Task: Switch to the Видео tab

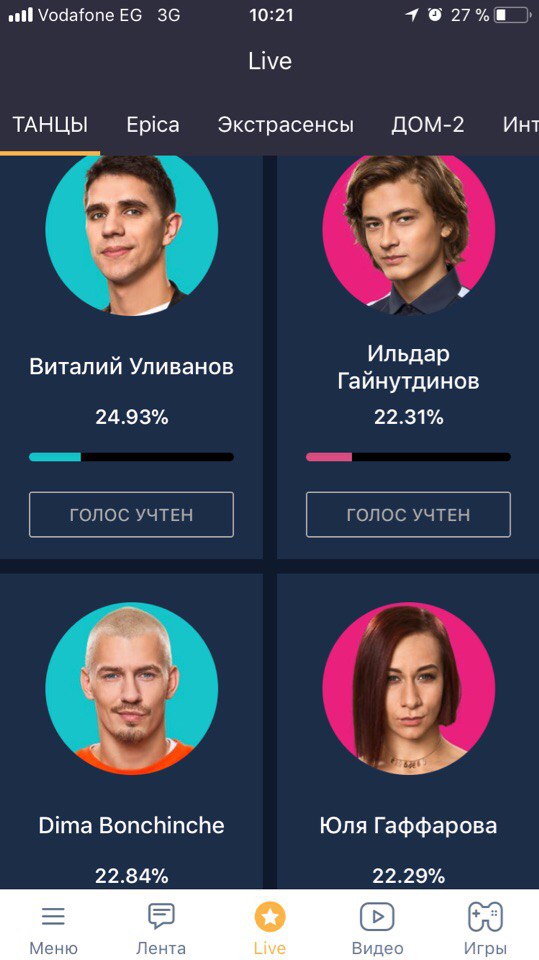Action: pyautogui.click(x=377, y=928)
